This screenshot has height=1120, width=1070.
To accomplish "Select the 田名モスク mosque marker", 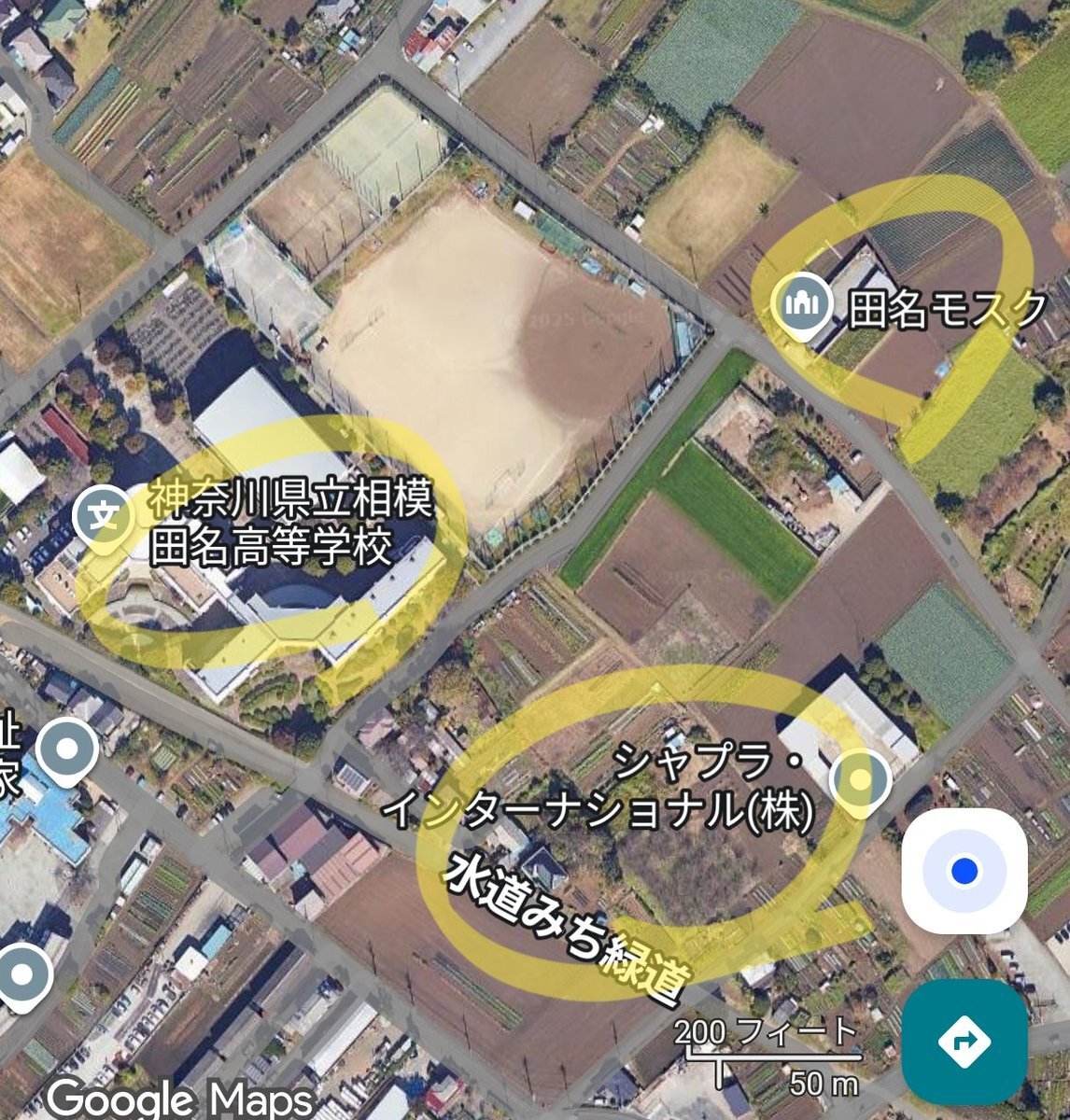I will pos(802,304).
